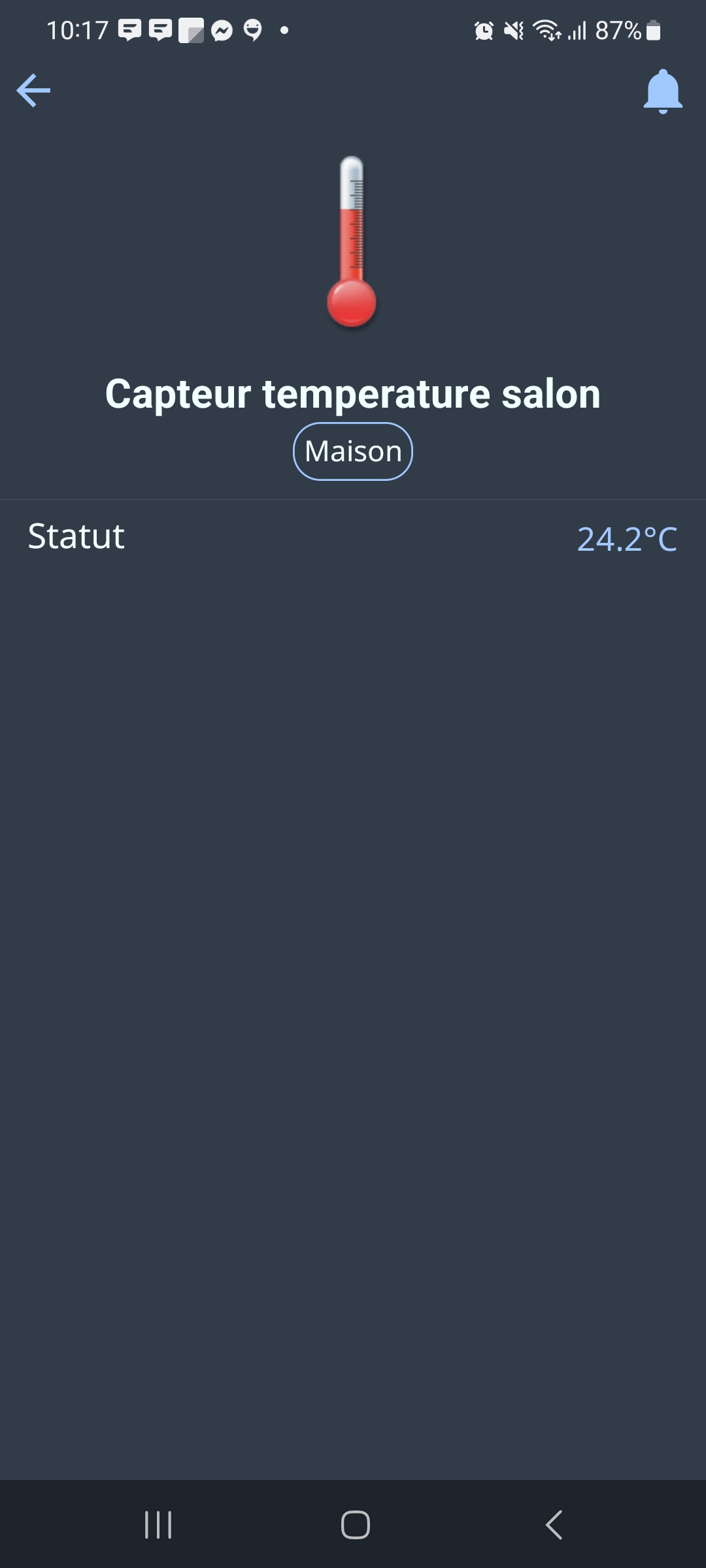
Task: Open the Statut row showing 24.2°C
Action: [x=353, y=538]
